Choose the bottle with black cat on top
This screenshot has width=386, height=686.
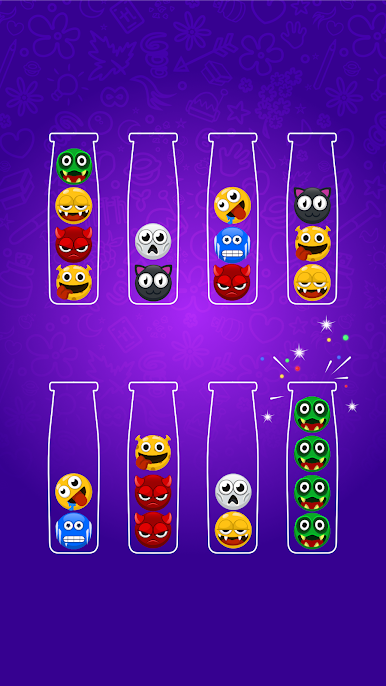tap(312, 219)
